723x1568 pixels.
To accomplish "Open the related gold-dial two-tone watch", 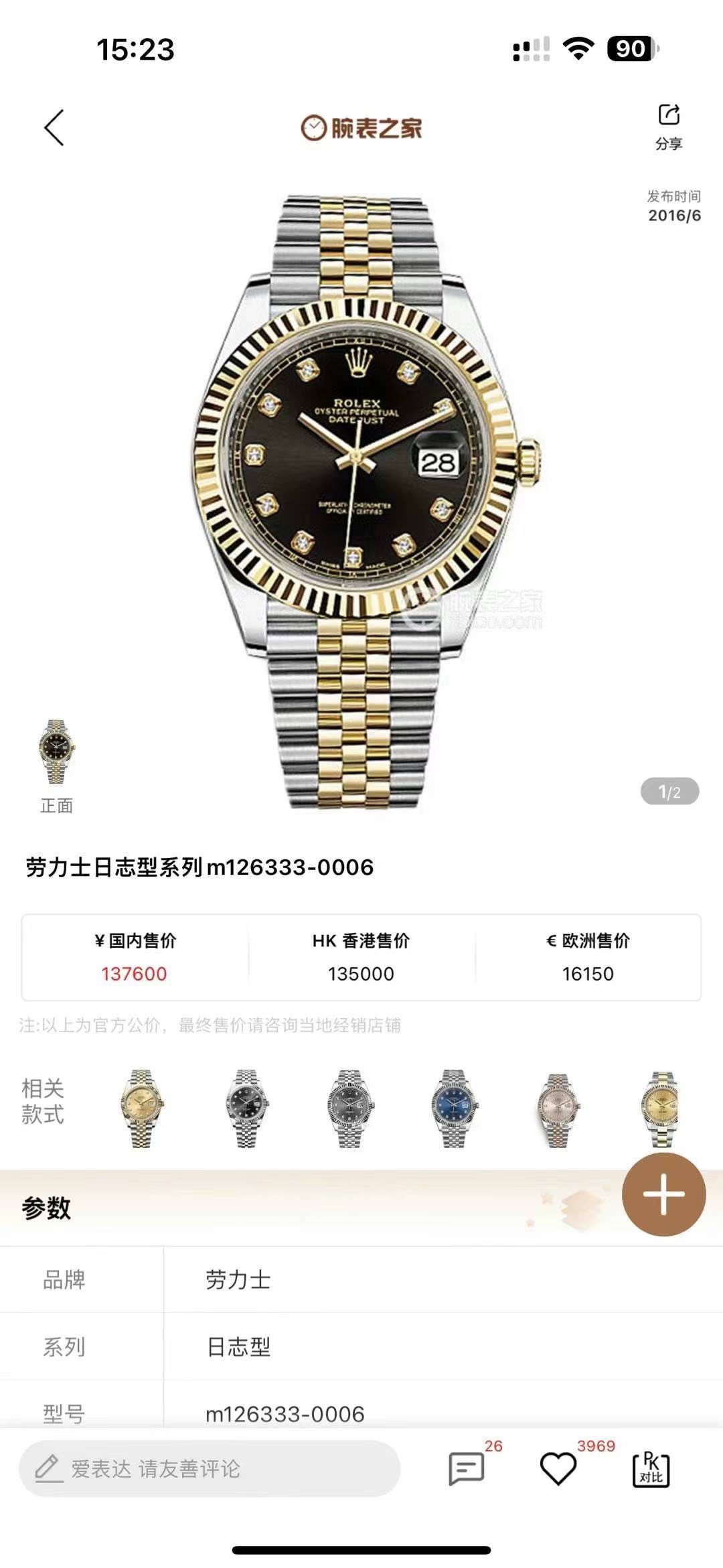I will 142,1109.
